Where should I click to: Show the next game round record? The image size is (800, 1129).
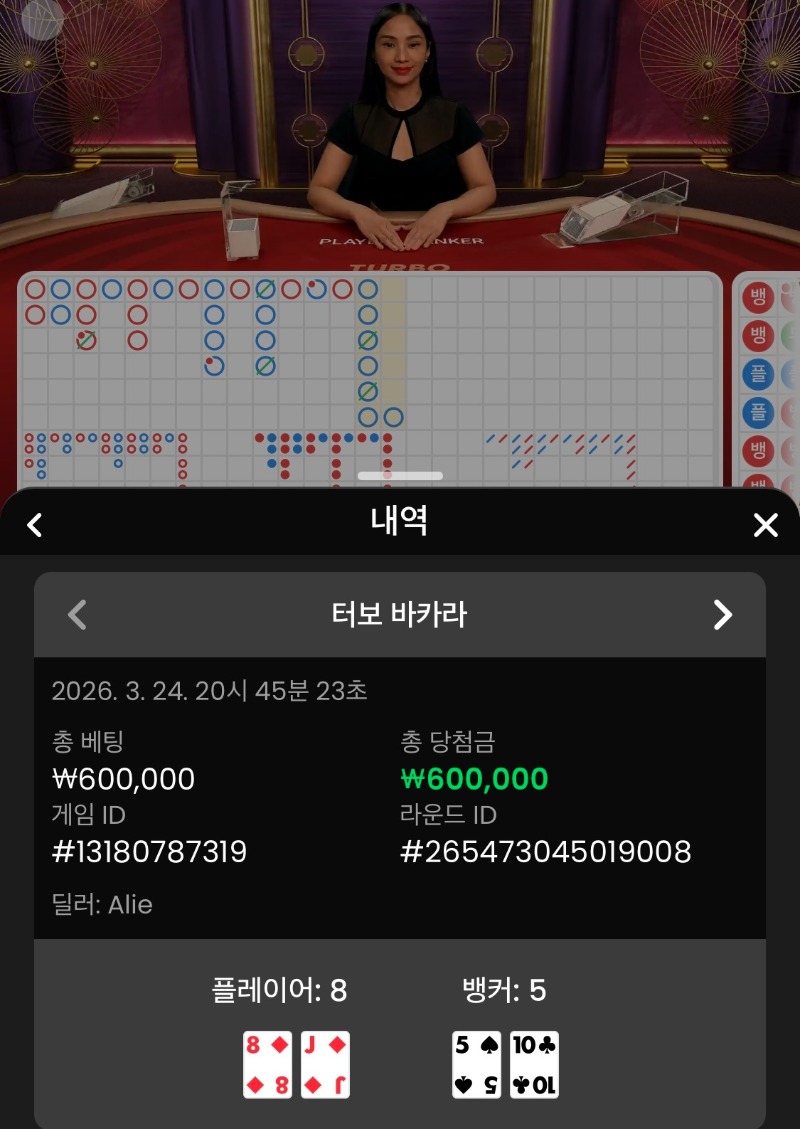(722, 614)
